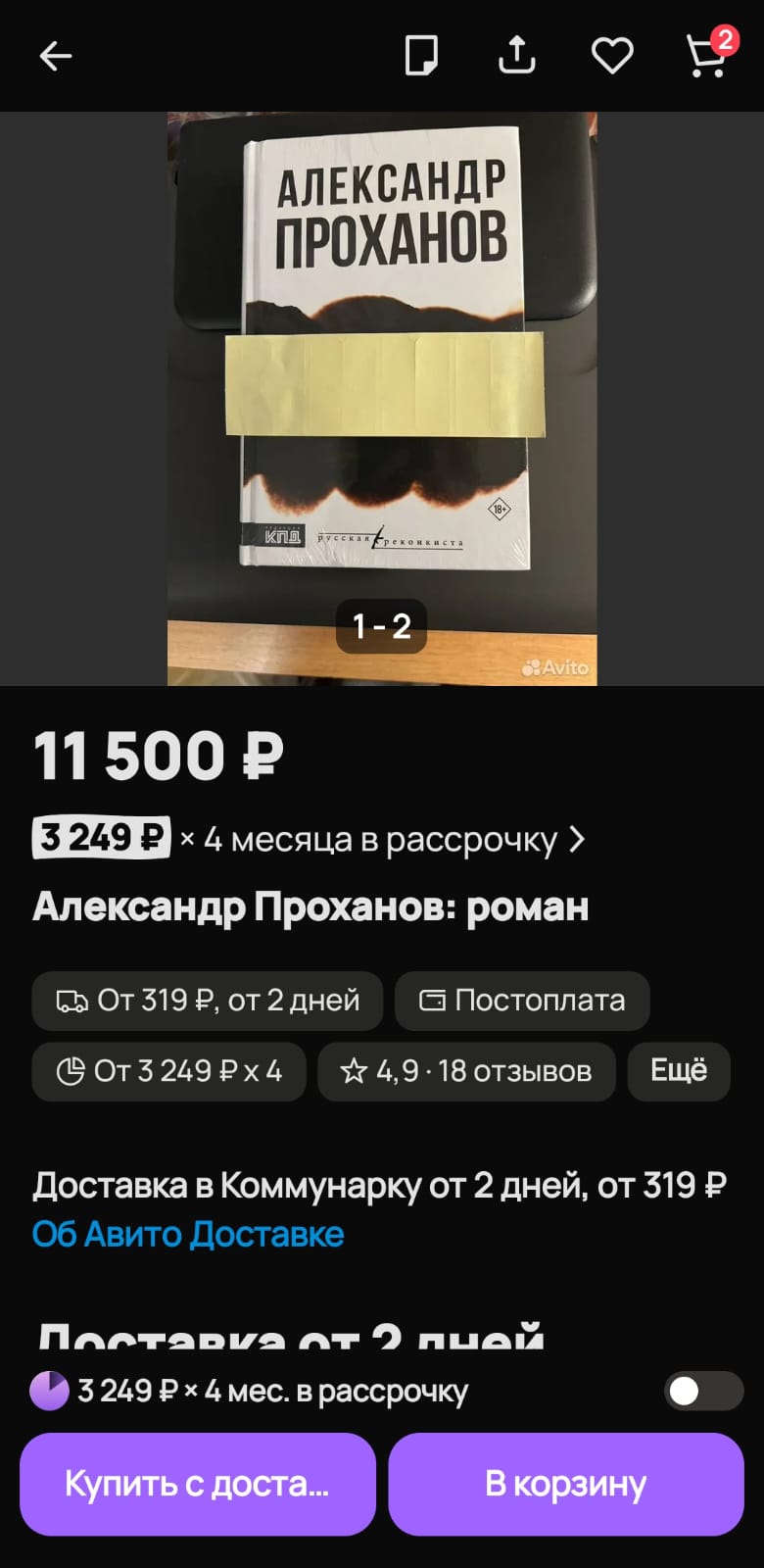Open the book photo in full view

[382, 392]
